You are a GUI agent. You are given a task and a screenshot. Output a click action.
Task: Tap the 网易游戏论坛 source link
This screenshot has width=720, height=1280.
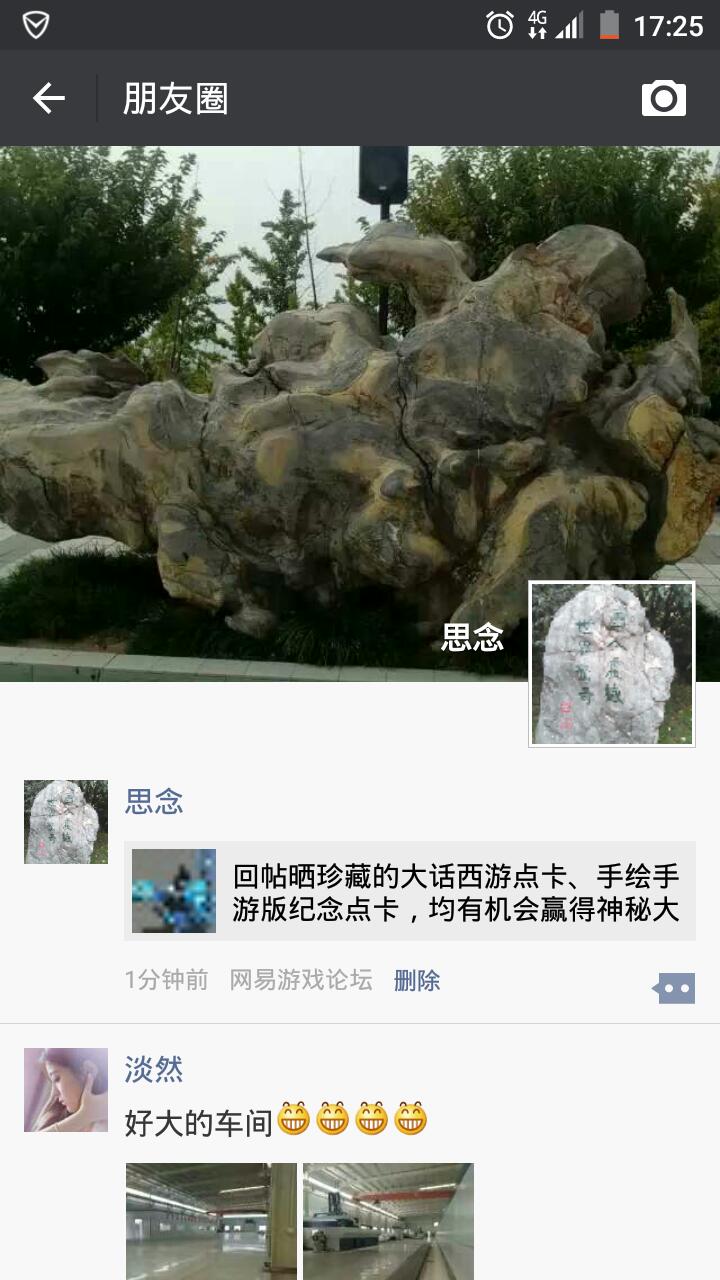[301, 980]
